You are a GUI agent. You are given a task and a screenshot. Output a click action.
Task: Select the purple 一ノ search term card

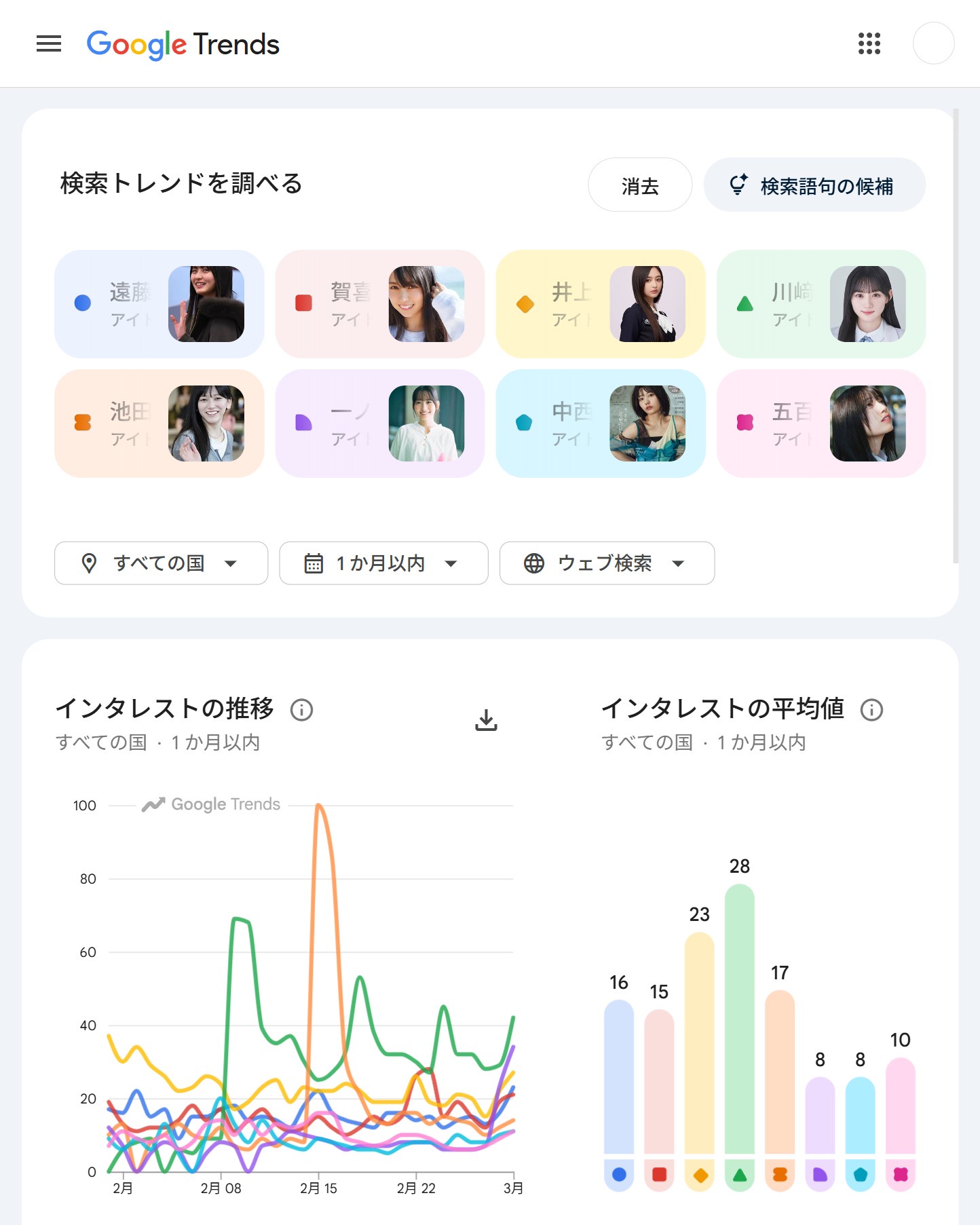tap(379, 423)
